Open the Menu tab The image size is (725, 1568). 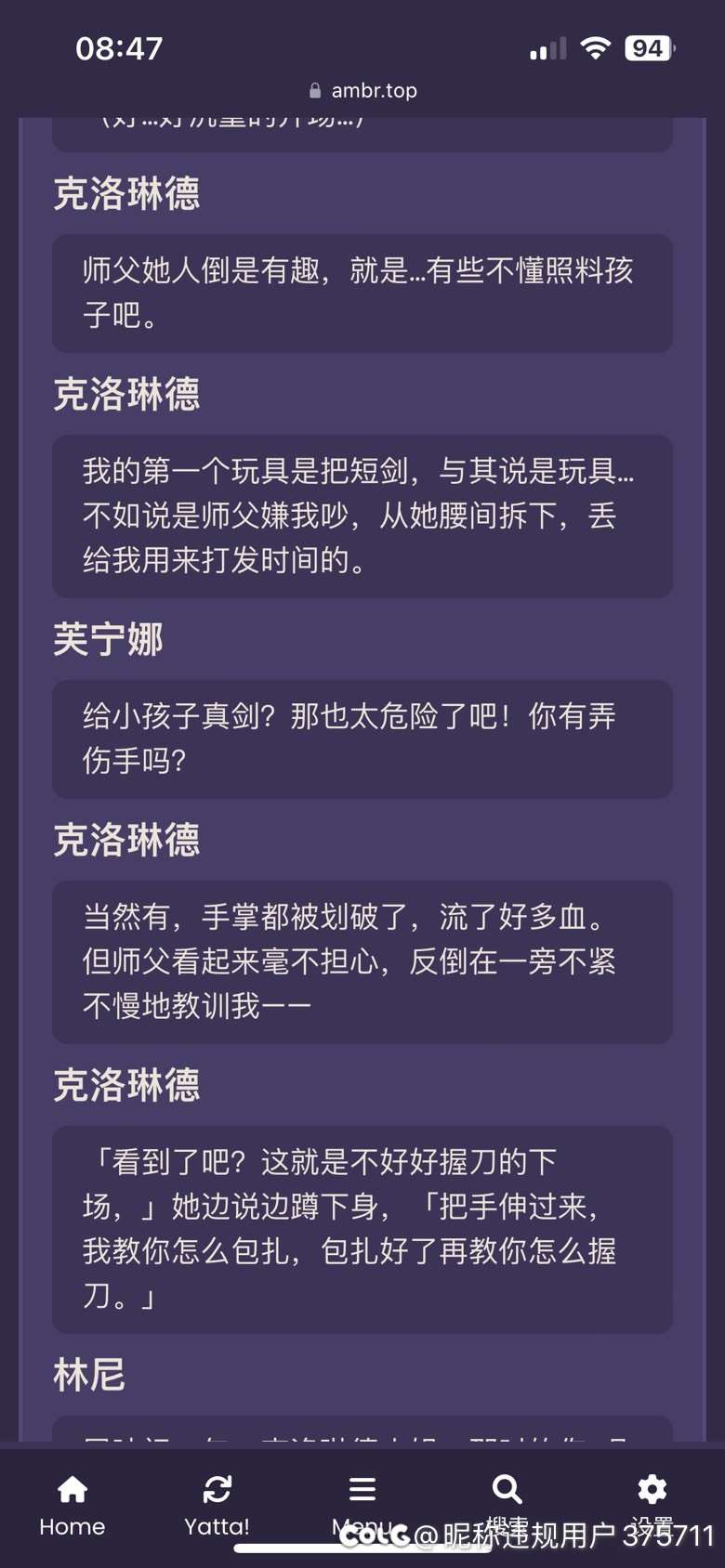pos(362,1506)
